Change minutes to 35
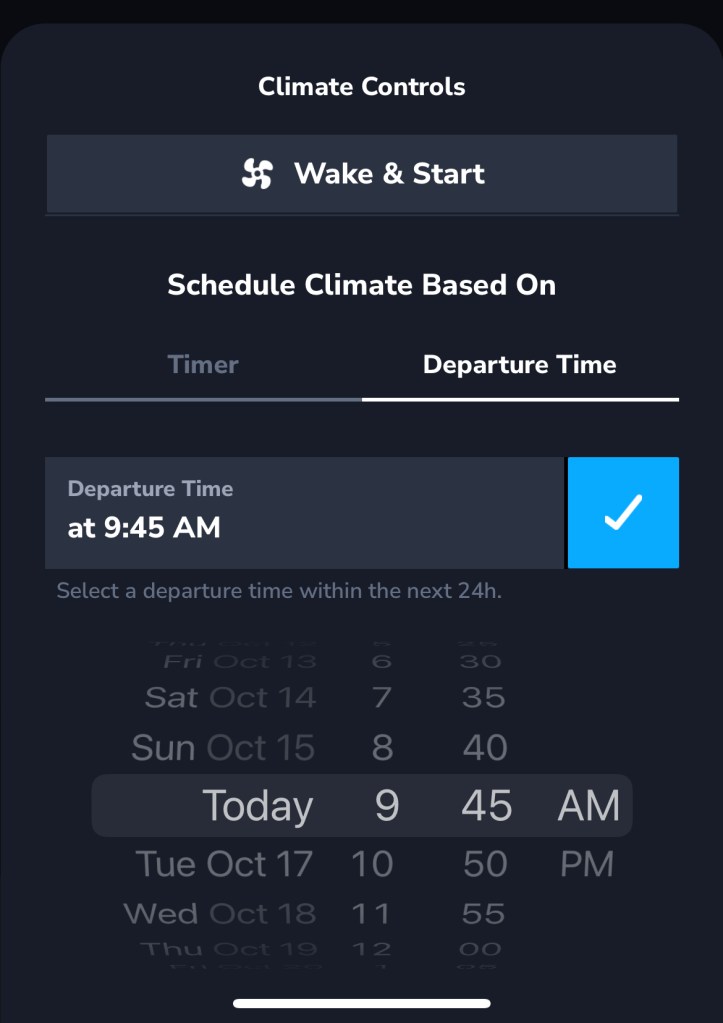The height and width of the screenshot is (1023, 723). [484, 698]
